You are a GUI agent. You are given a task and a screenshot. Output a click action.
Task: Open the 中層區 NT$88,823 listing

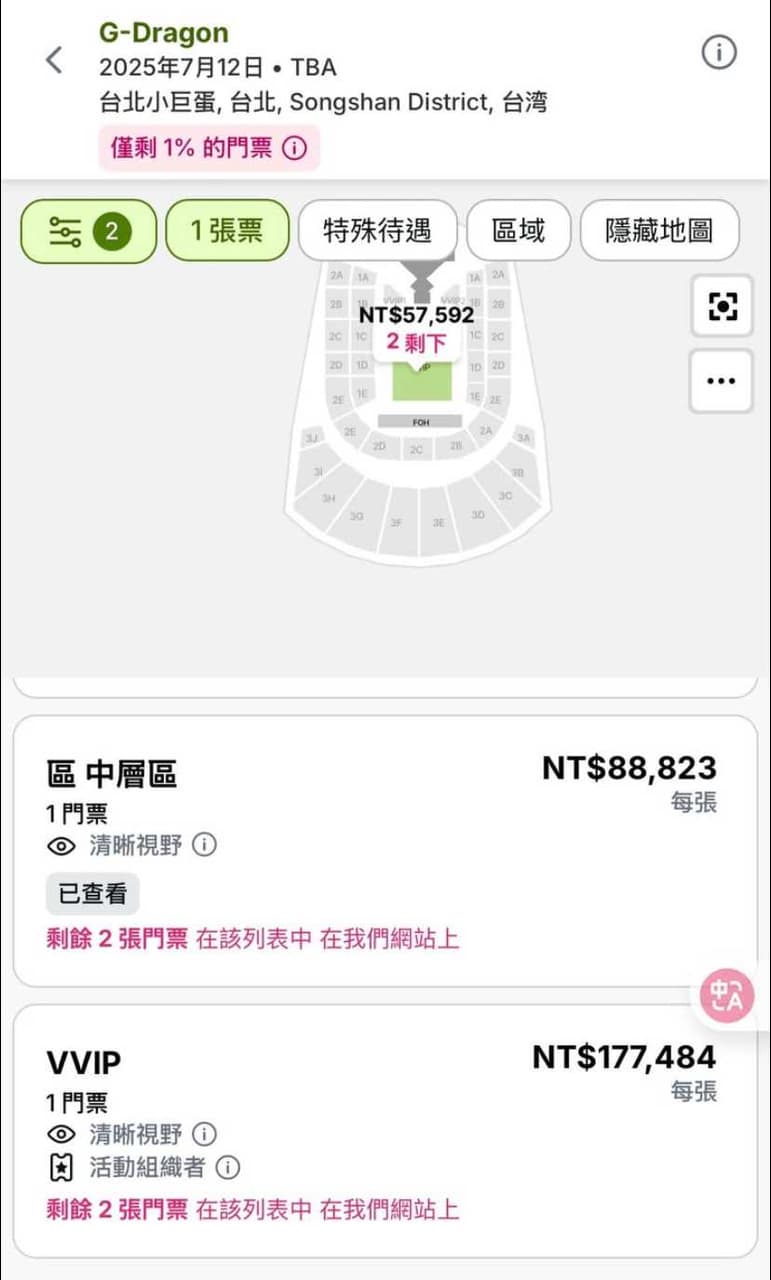384,850
